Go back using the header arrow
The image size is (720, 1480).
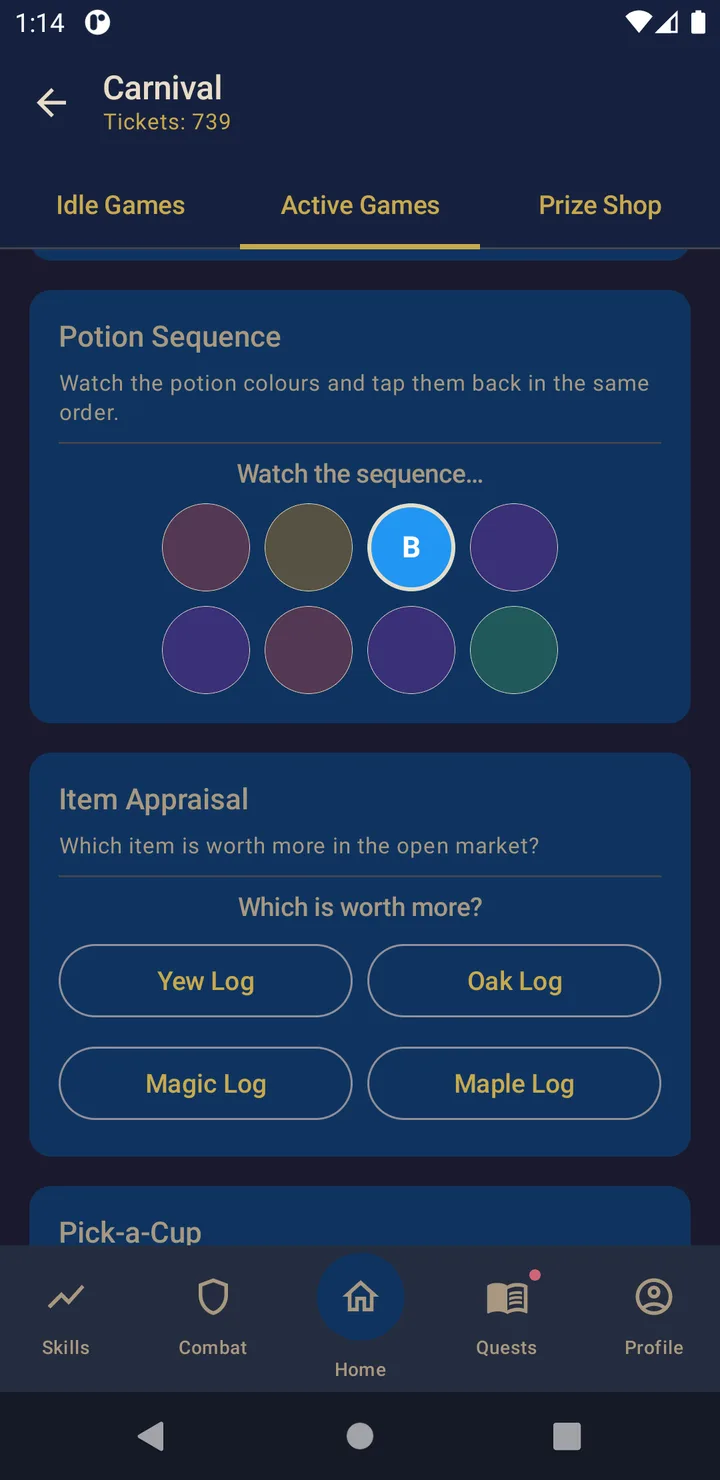tap(51, 103)
